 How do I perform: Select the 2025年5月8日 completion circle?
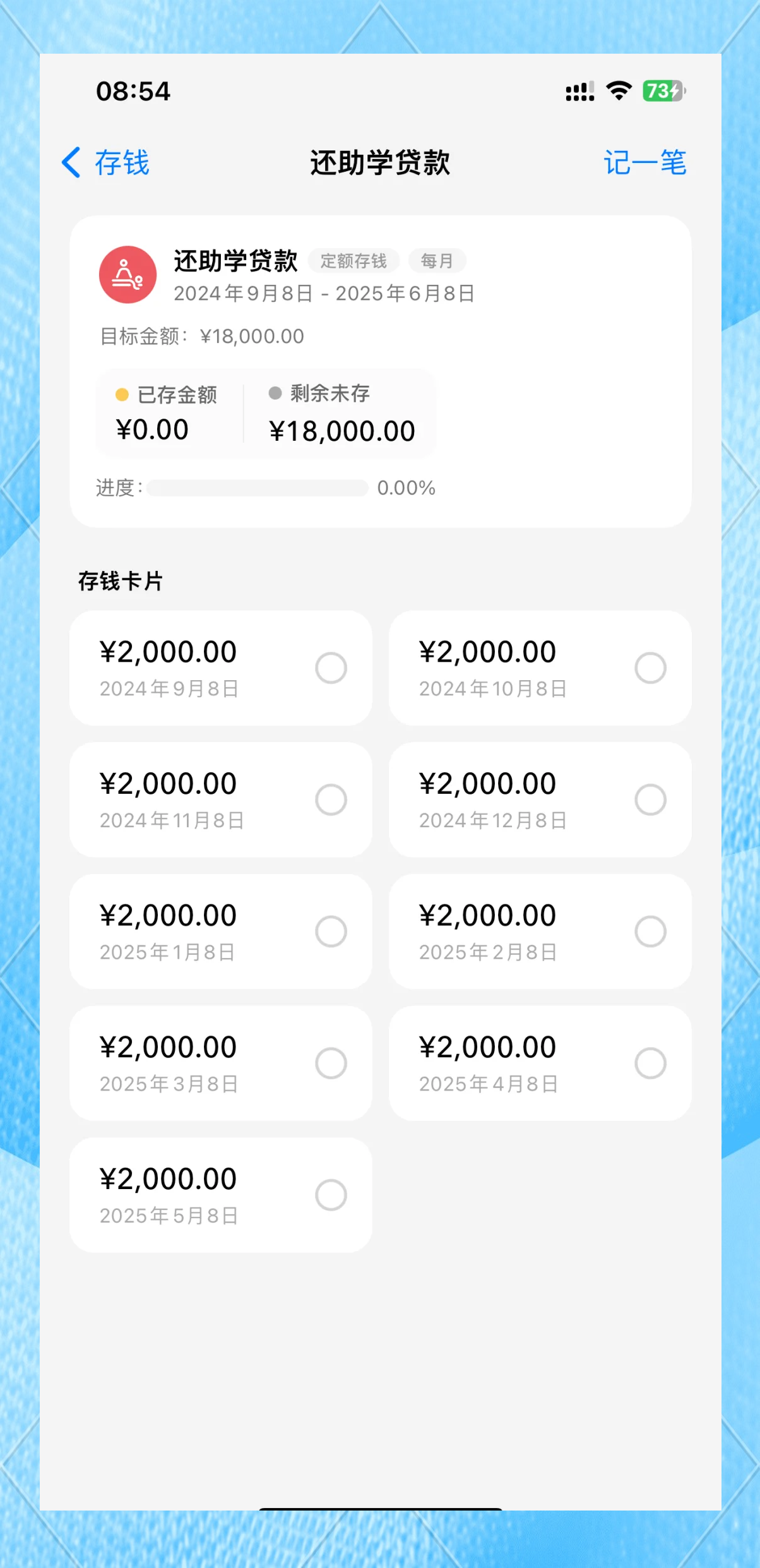pyautogui.click(x=331, y=1194)
